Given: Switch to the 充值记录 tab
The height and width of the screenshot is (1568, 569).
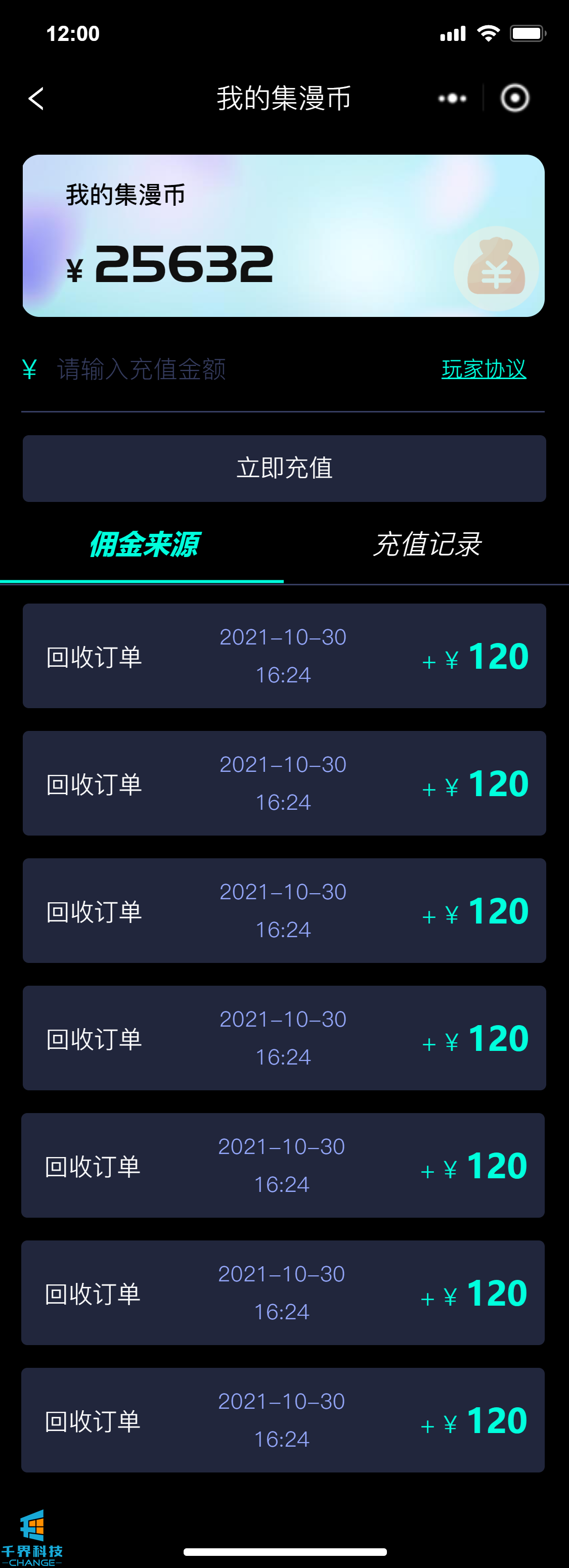Looking at the screenshot, I should 426,544.
